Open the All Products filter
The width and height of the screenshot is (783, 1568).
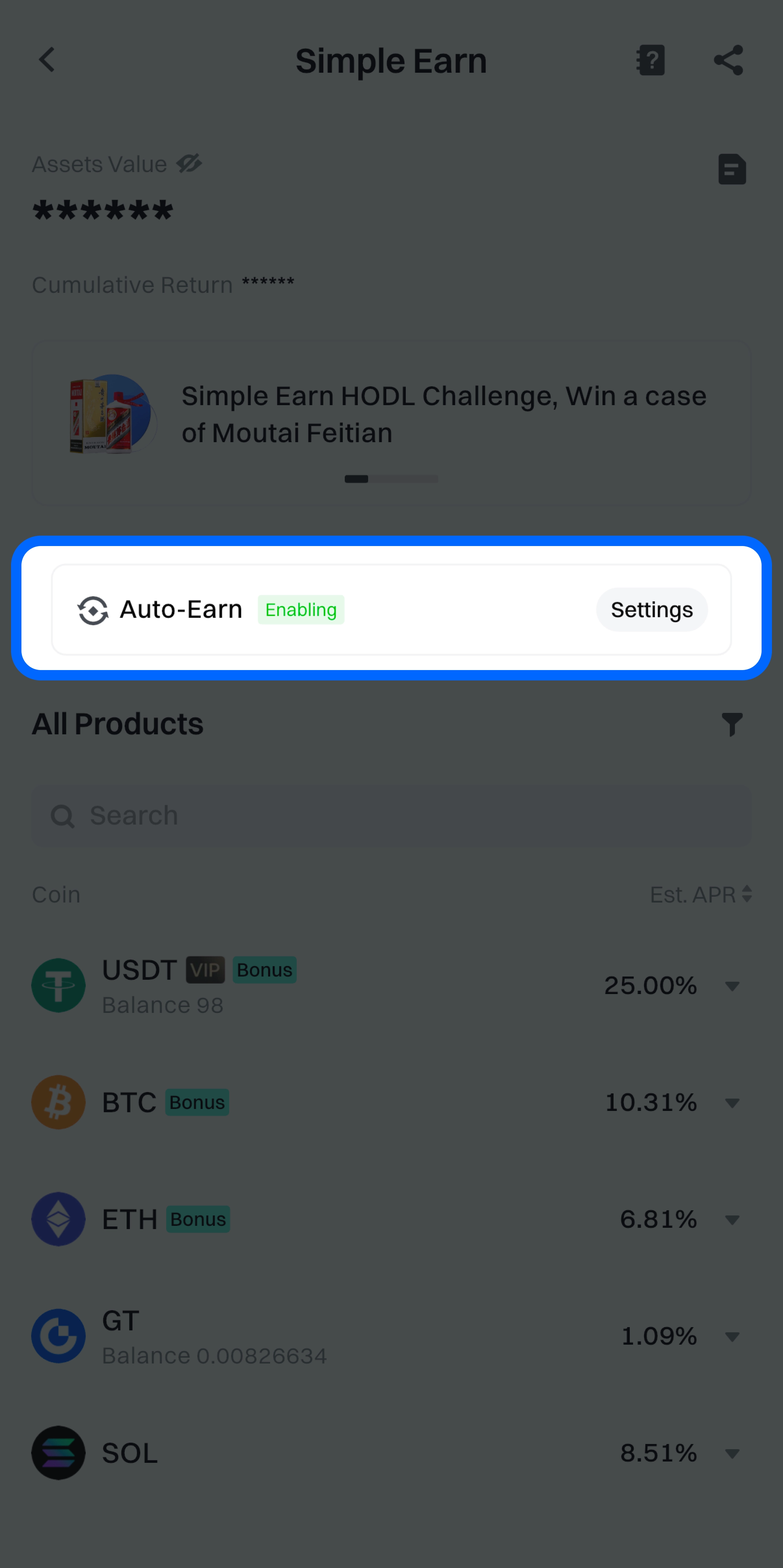coord(731,724)
